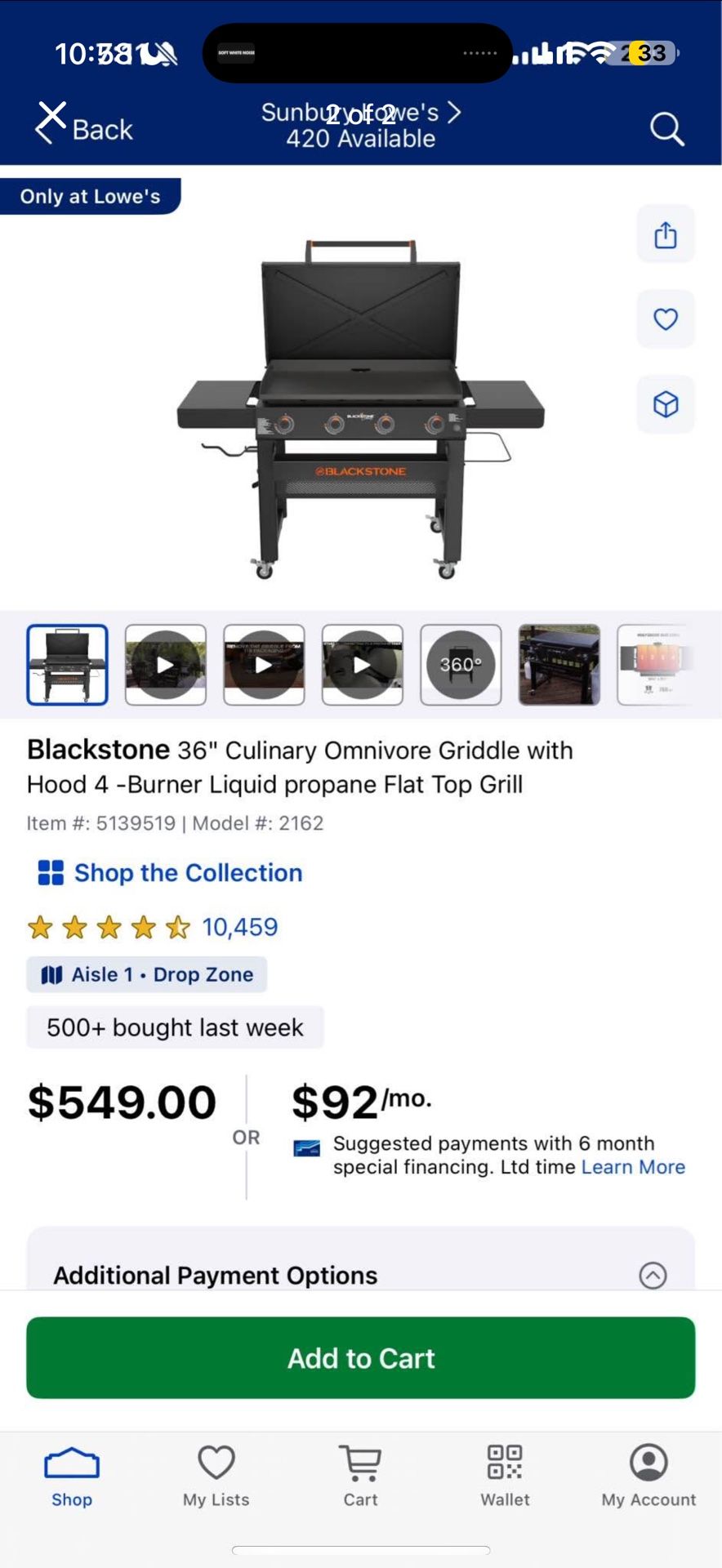Open the Cart tab
The width and height of the screenshot is (722, 1568).
point(360,1476)
